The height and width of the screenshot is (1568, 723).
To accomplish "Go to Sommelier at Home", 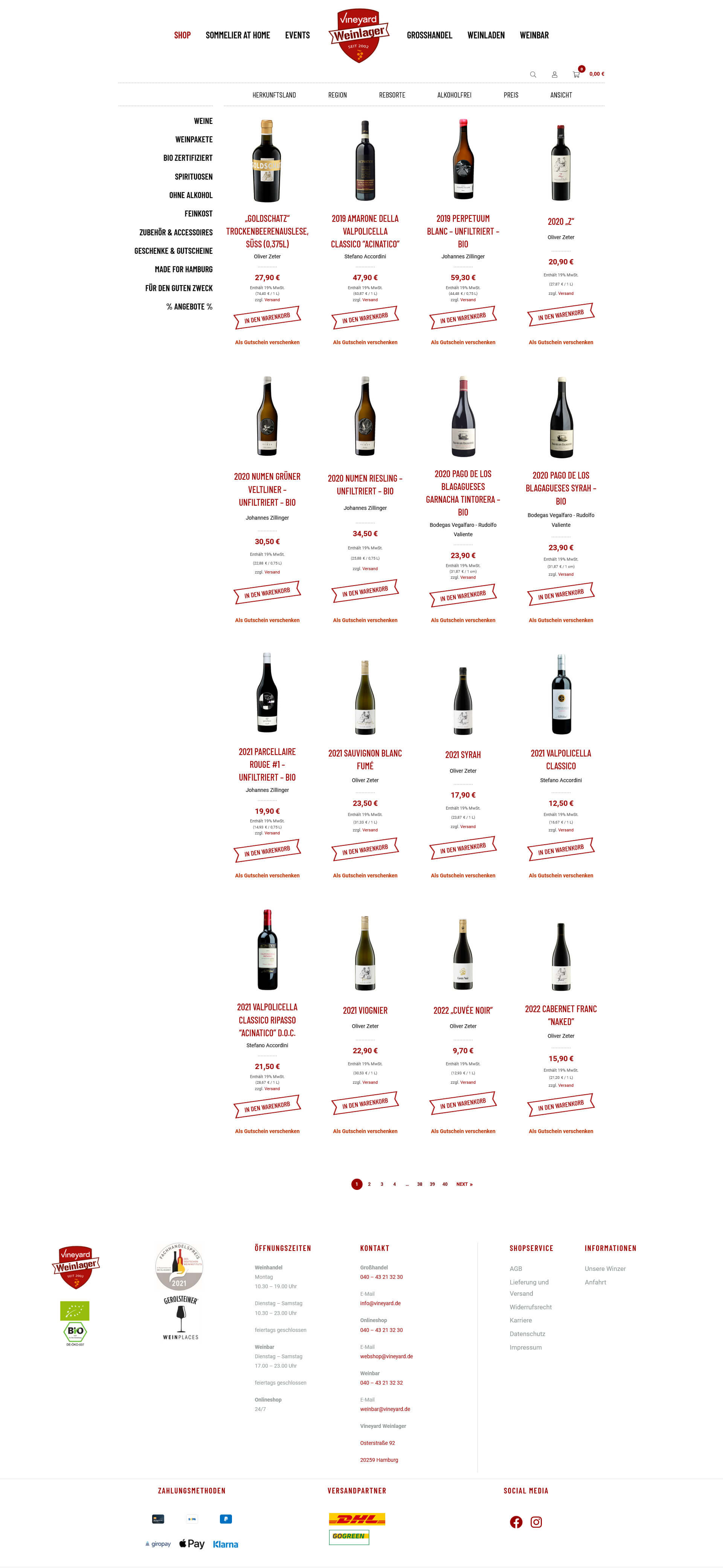I will 237,35.
